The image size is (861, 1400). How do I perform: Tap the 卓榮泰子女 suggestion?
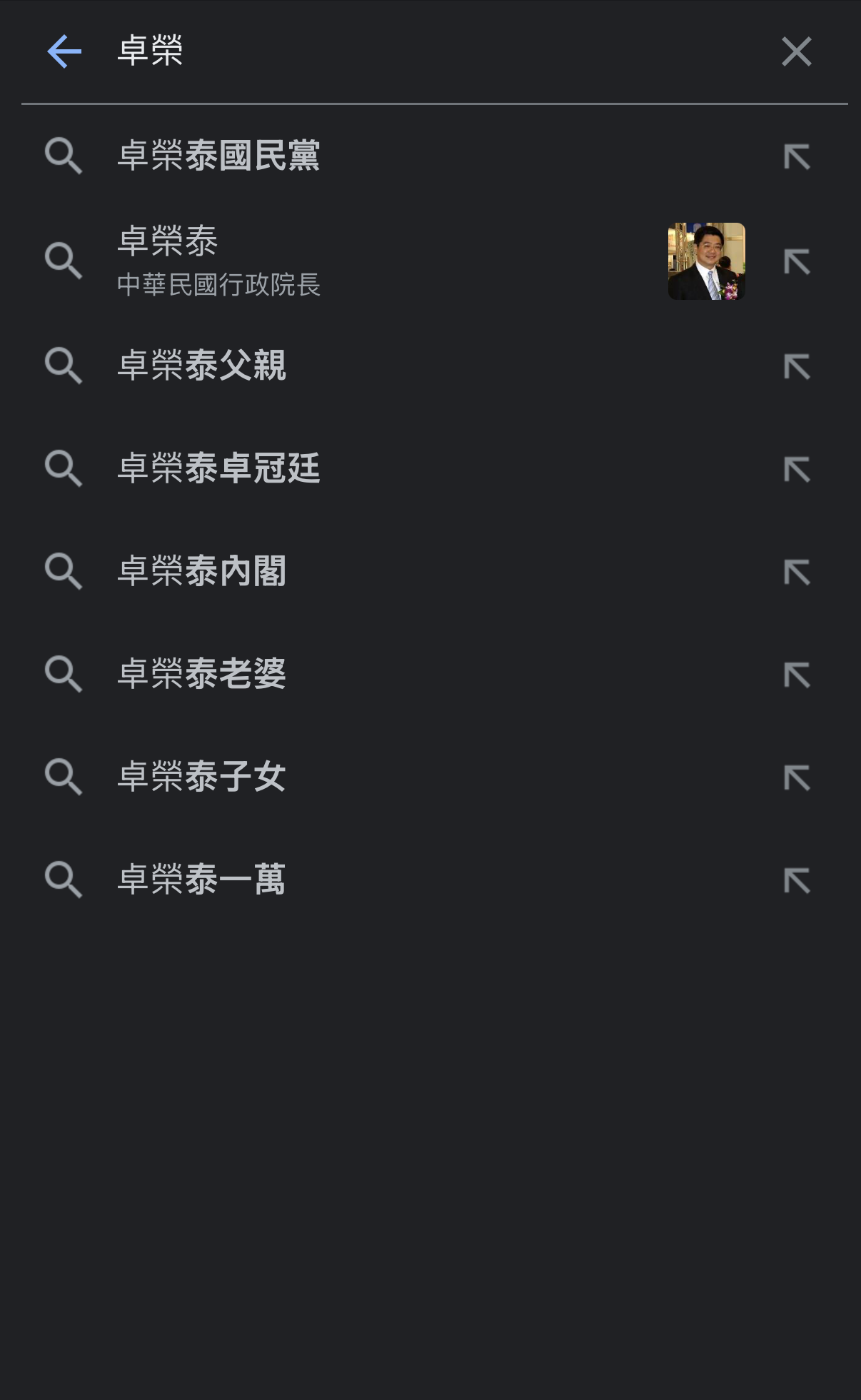(x=201, y=777)
